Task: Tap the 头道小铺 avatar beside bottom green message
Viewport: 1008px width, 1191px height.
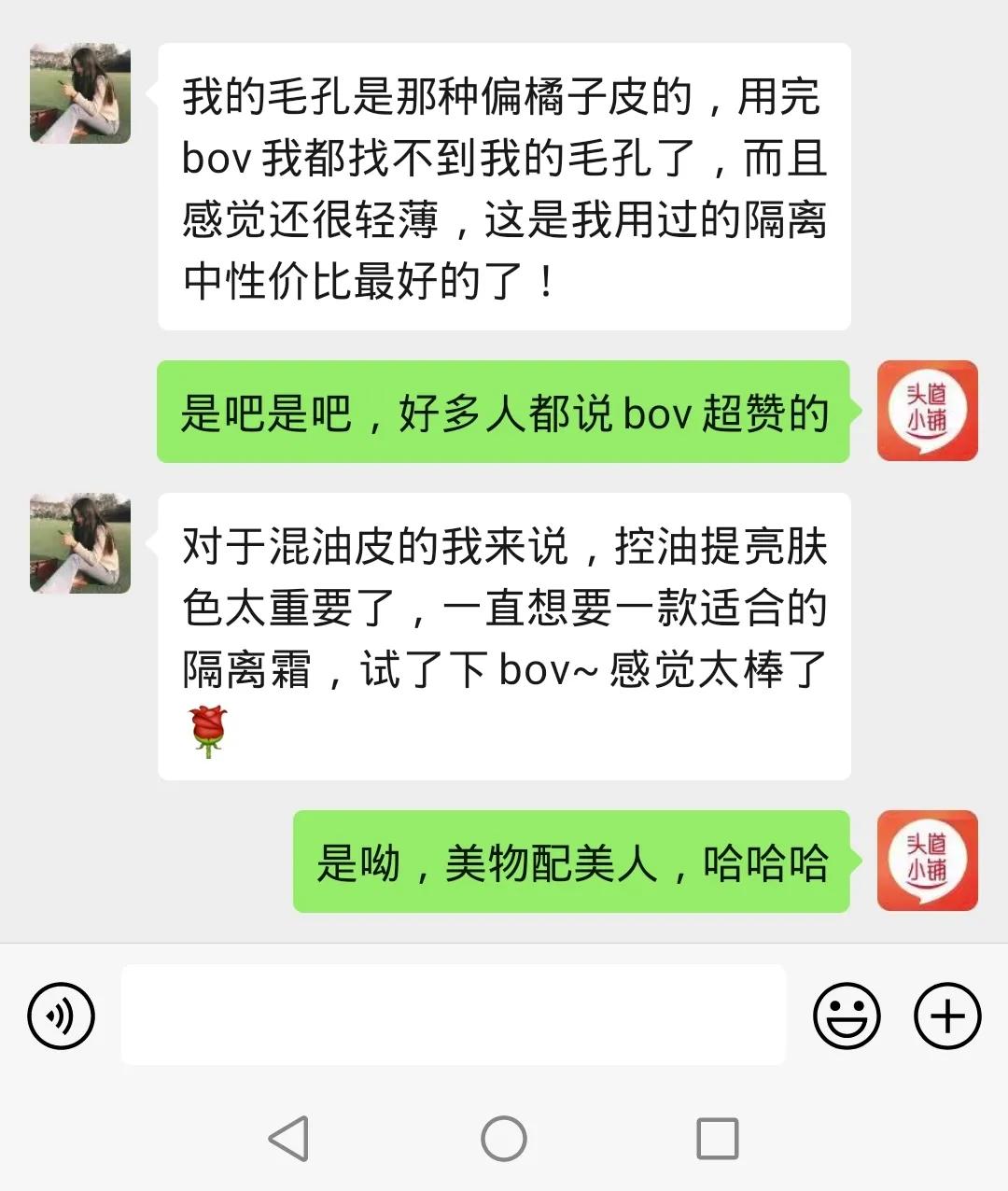Action: 927,861
